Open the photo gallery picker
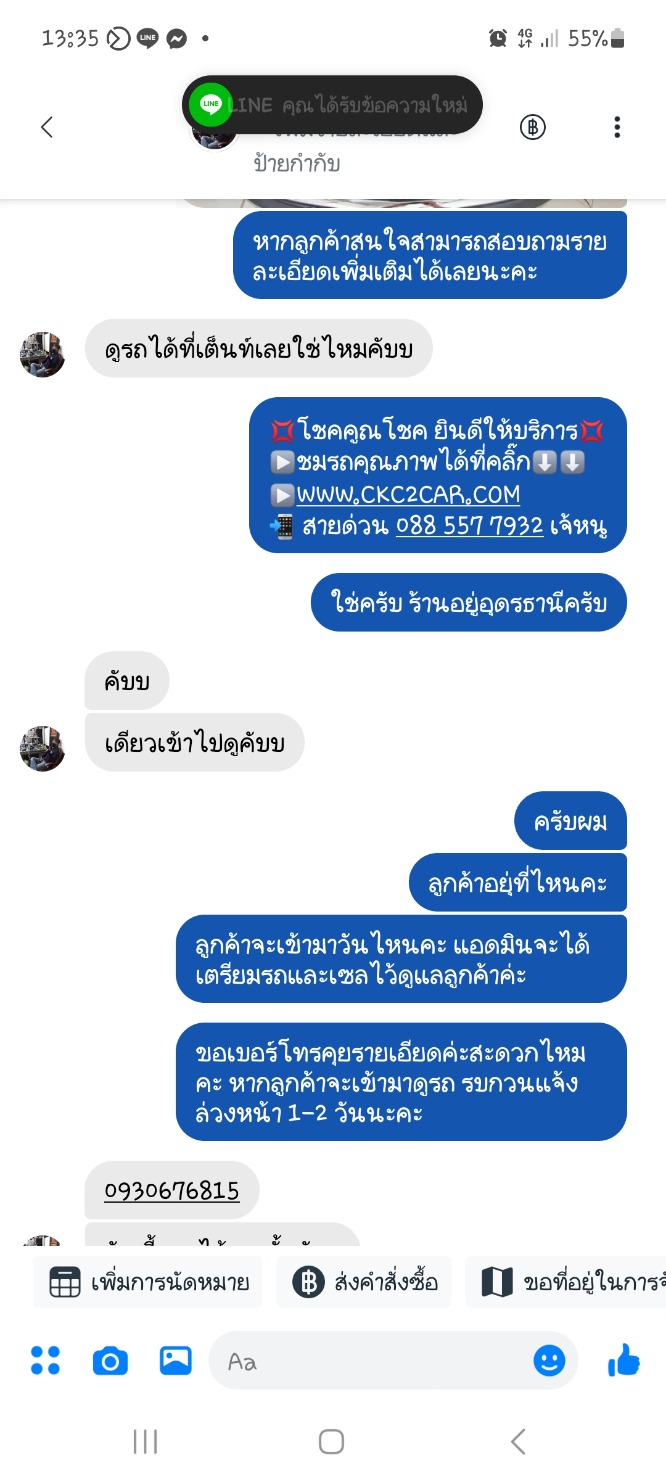The image size is (666, 1480). [x=175, y=1361]
